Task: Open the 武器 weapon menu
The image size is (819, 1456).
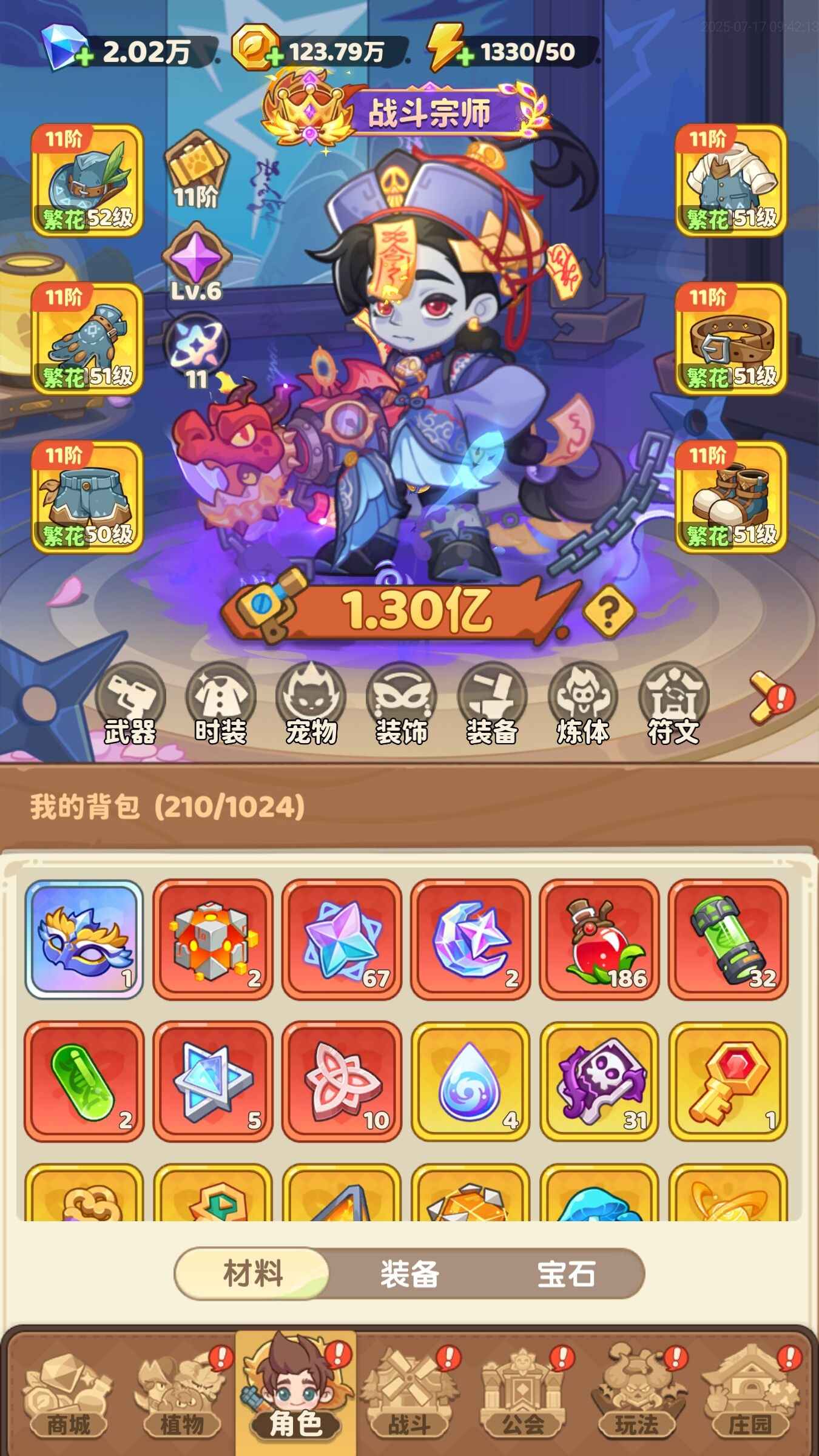Action: 130,703
